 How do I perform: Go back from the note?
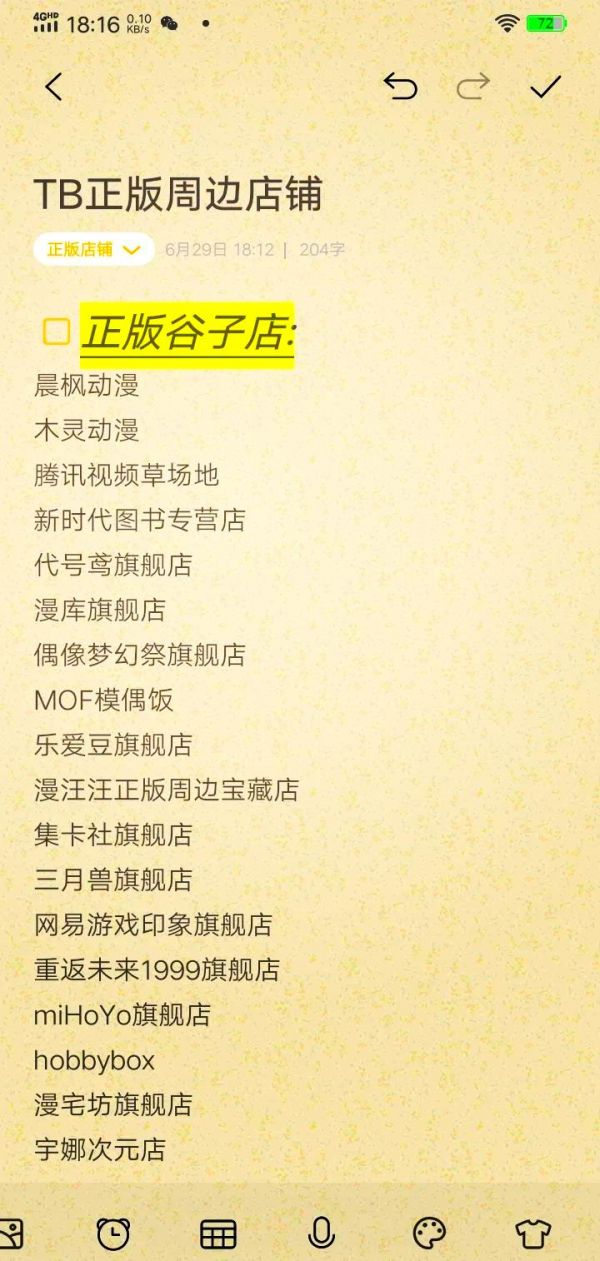[x=54, y=88]
